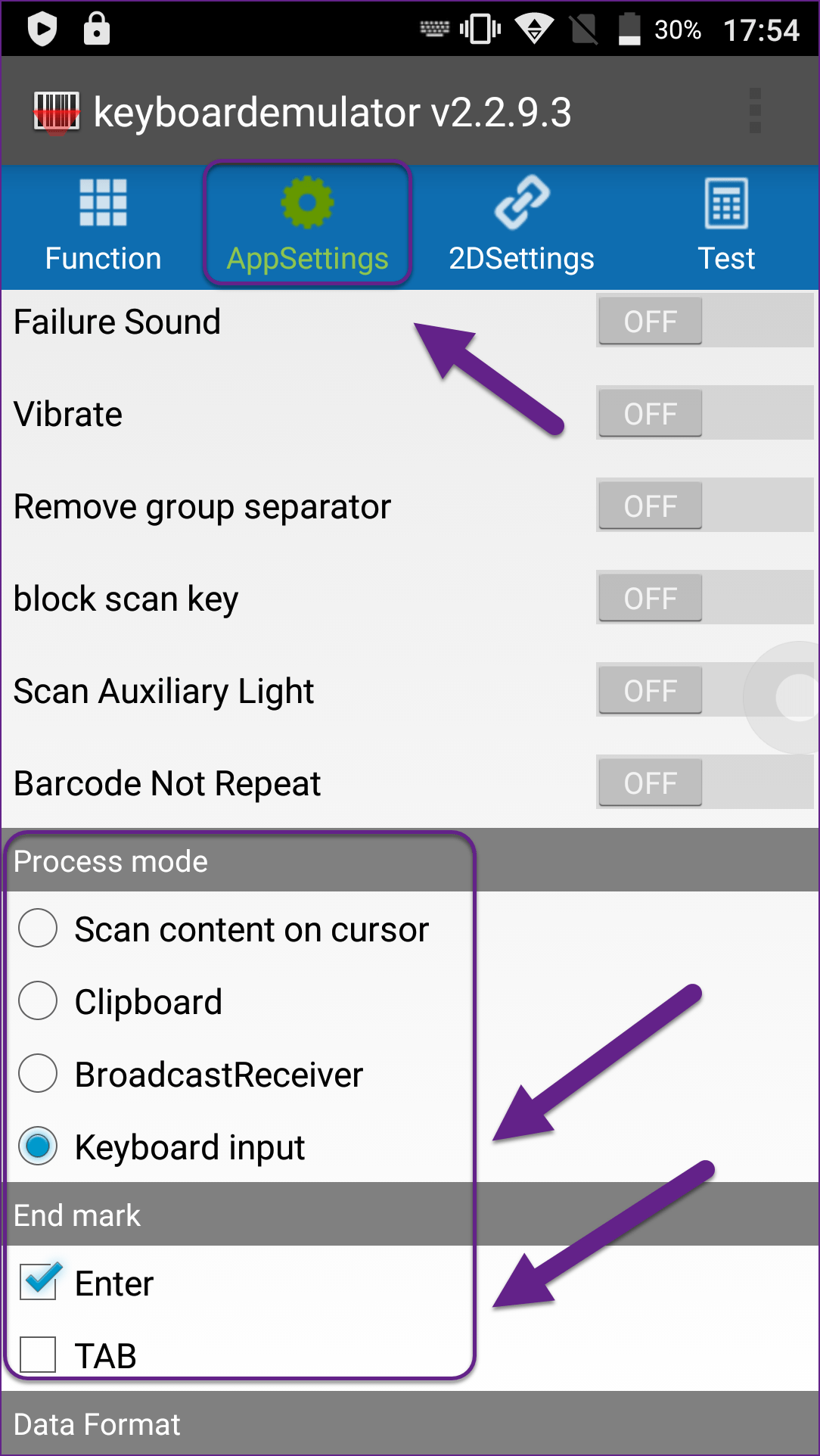Viewport: 820px width, 1456px height.
Task: Select Scan content on cursor mode
Action: [38, 929]
